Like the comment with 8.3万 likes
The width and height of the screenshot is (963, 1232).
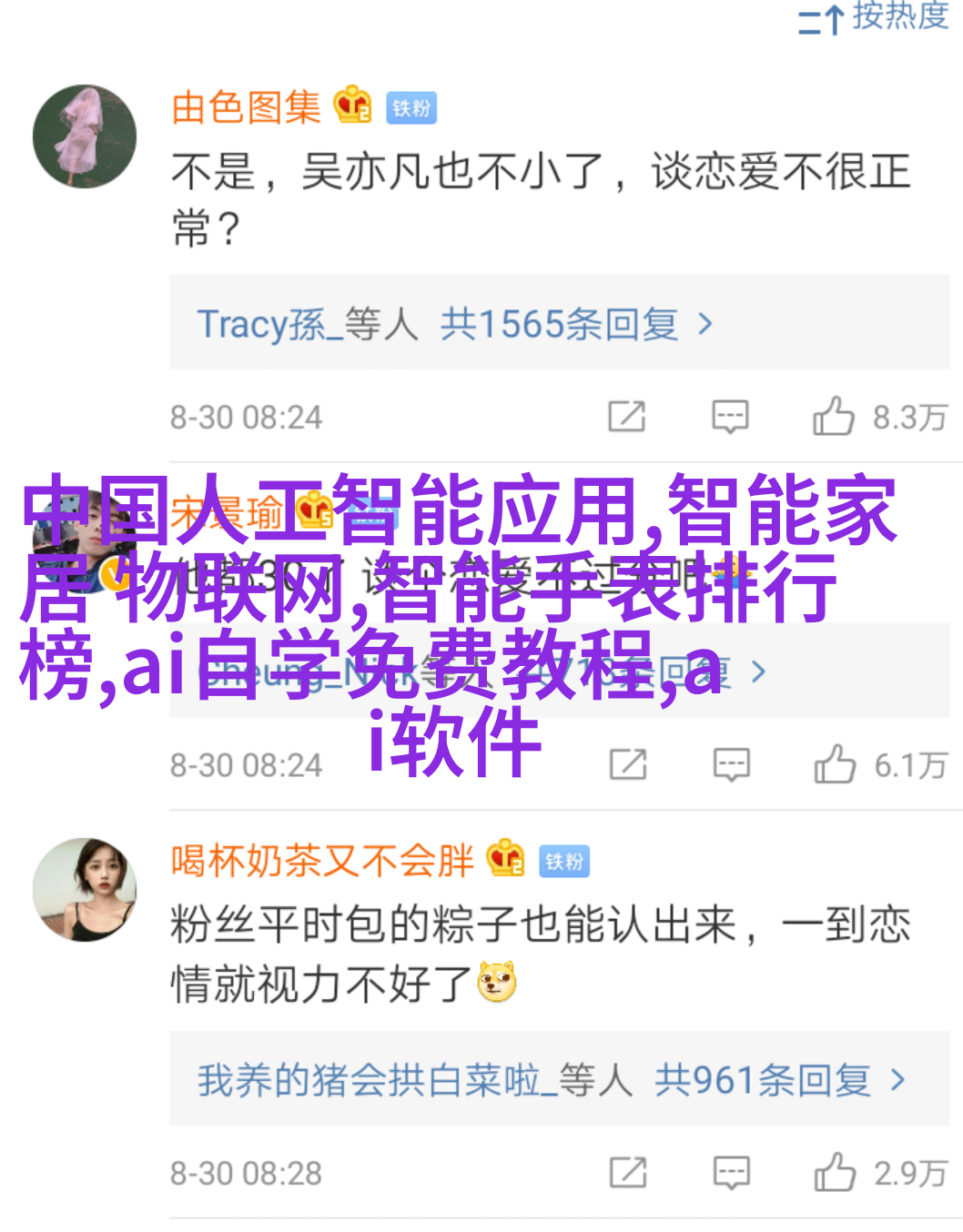click(x=834, y=417)
